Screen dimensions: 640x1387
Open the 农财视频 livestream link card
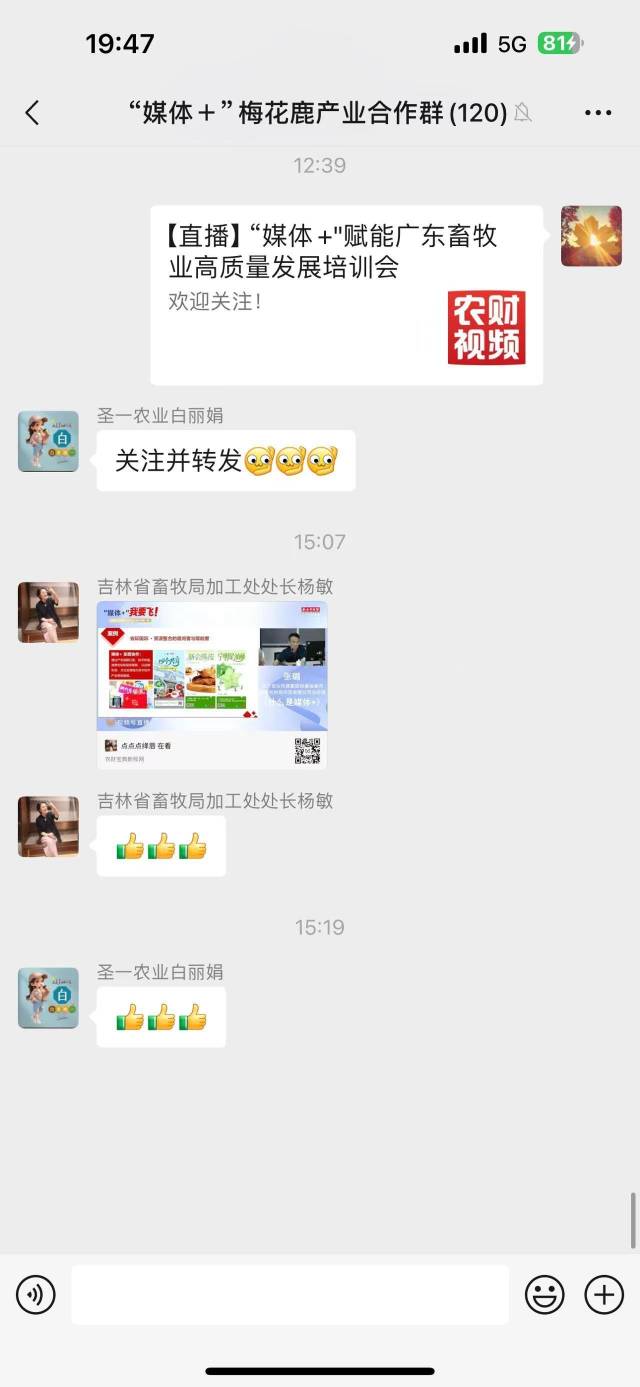tap(346, 295)
